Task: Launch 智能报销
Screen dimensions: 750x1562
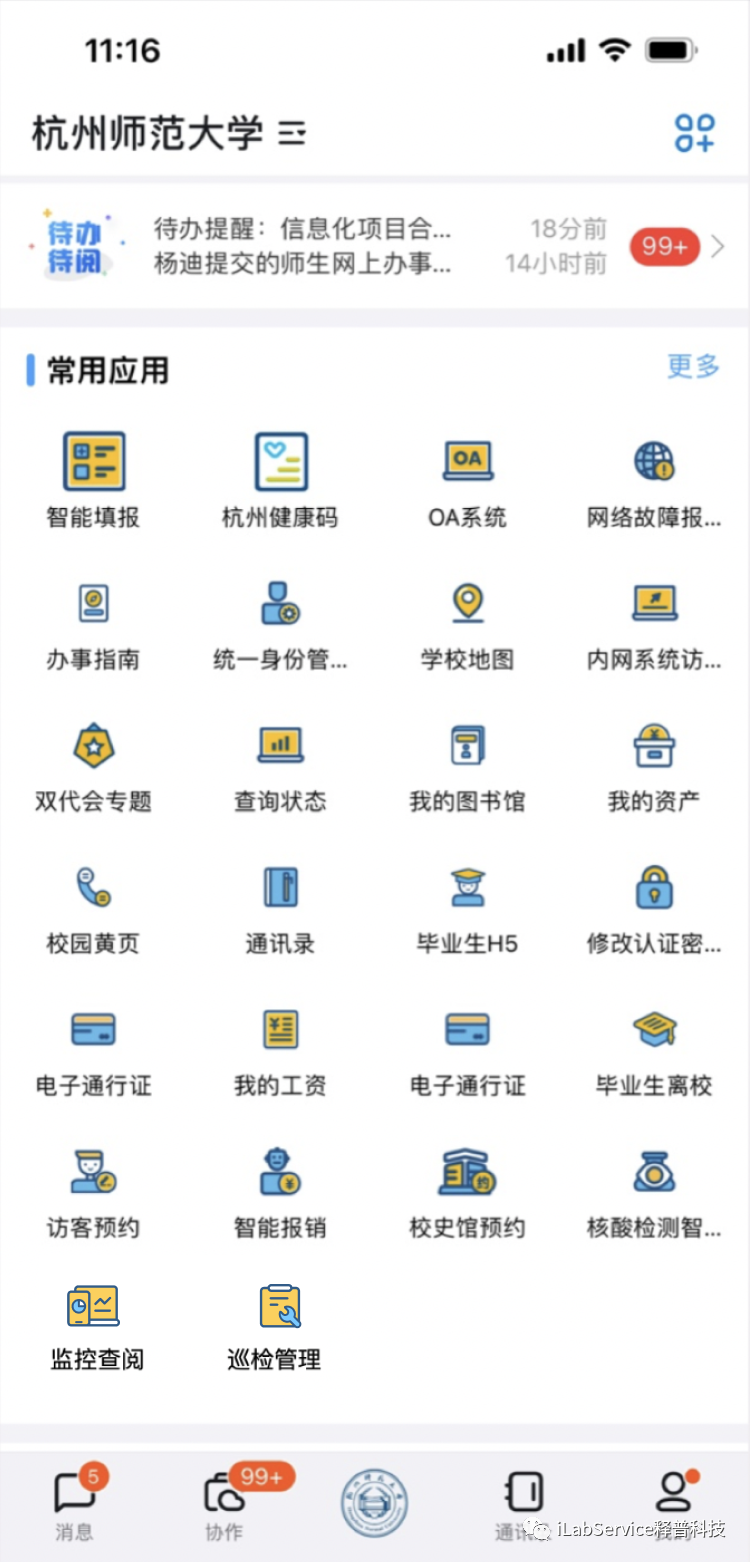Action: pyautogui.click(x=280, y=1188)
